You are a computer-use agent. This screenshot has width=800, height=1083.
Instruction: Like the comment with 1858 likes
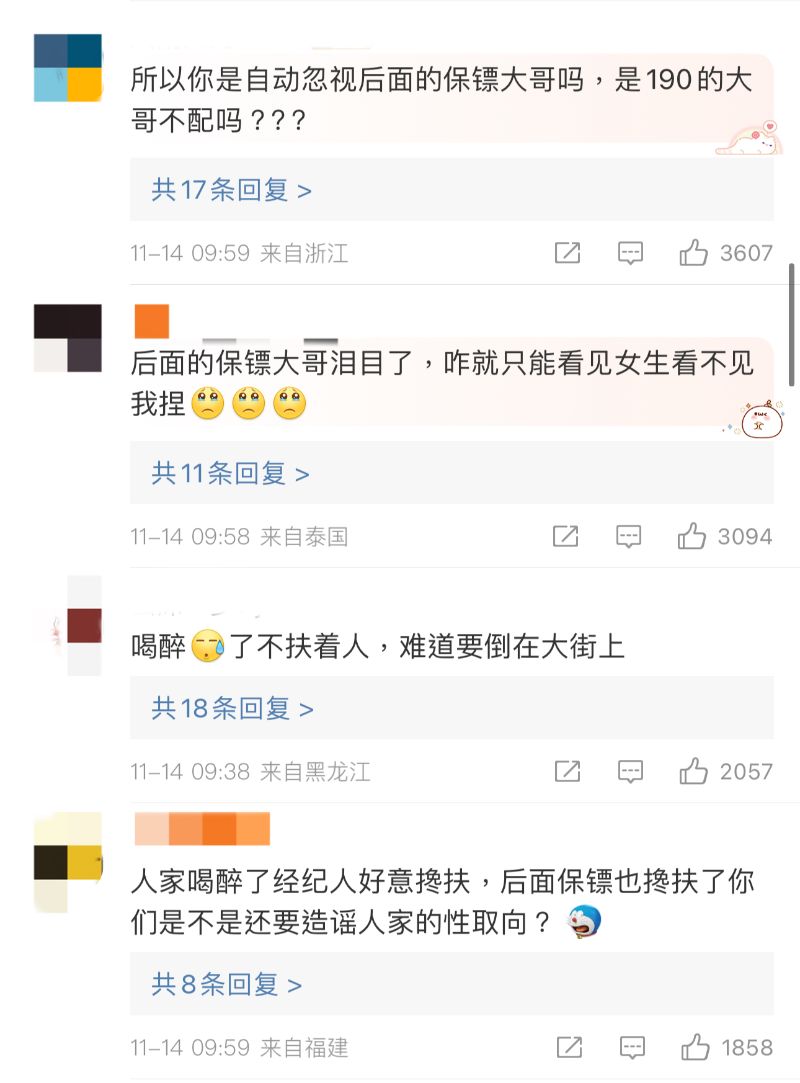(695, 1048)
